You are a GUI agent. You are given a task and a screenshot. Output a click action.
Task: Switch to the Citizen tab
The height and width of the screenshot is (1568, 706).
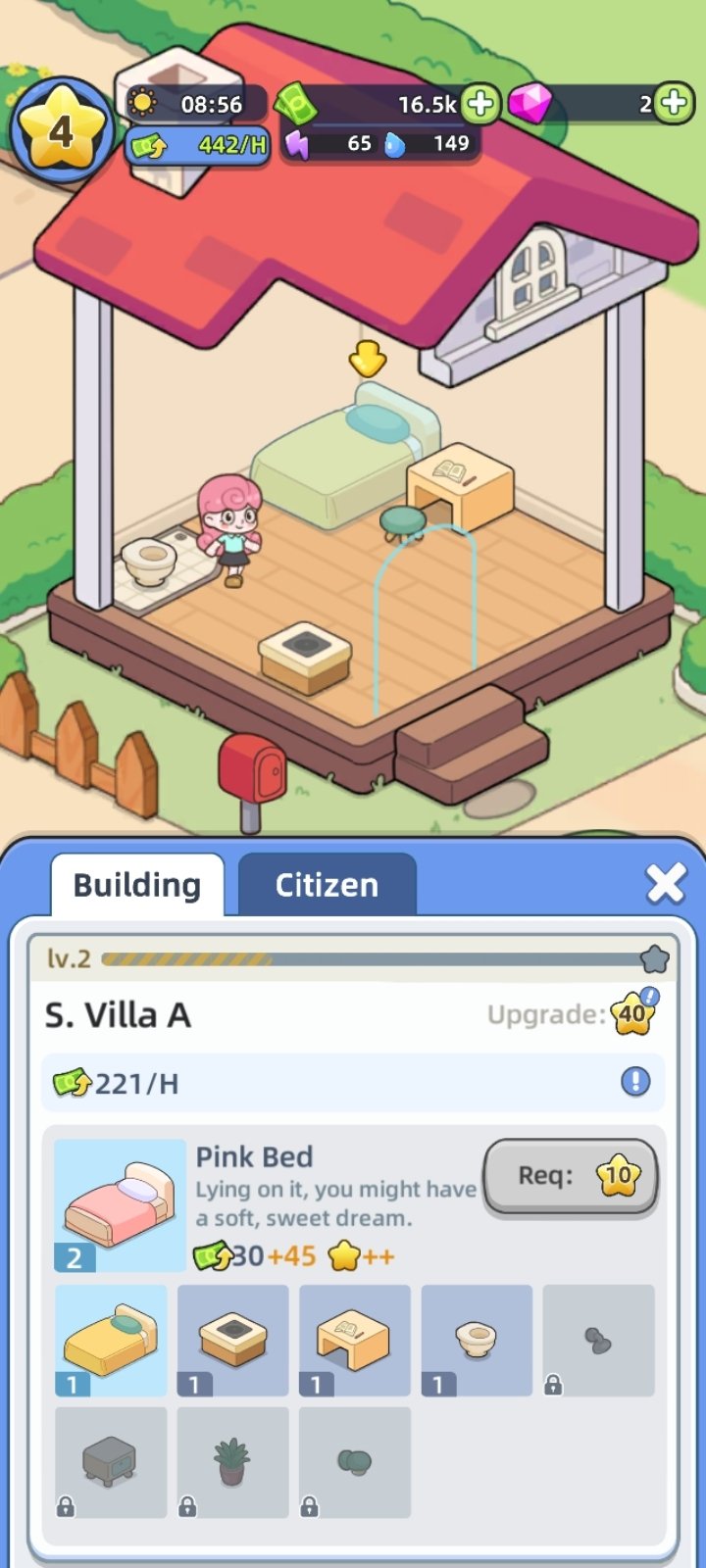click(327, 885)
